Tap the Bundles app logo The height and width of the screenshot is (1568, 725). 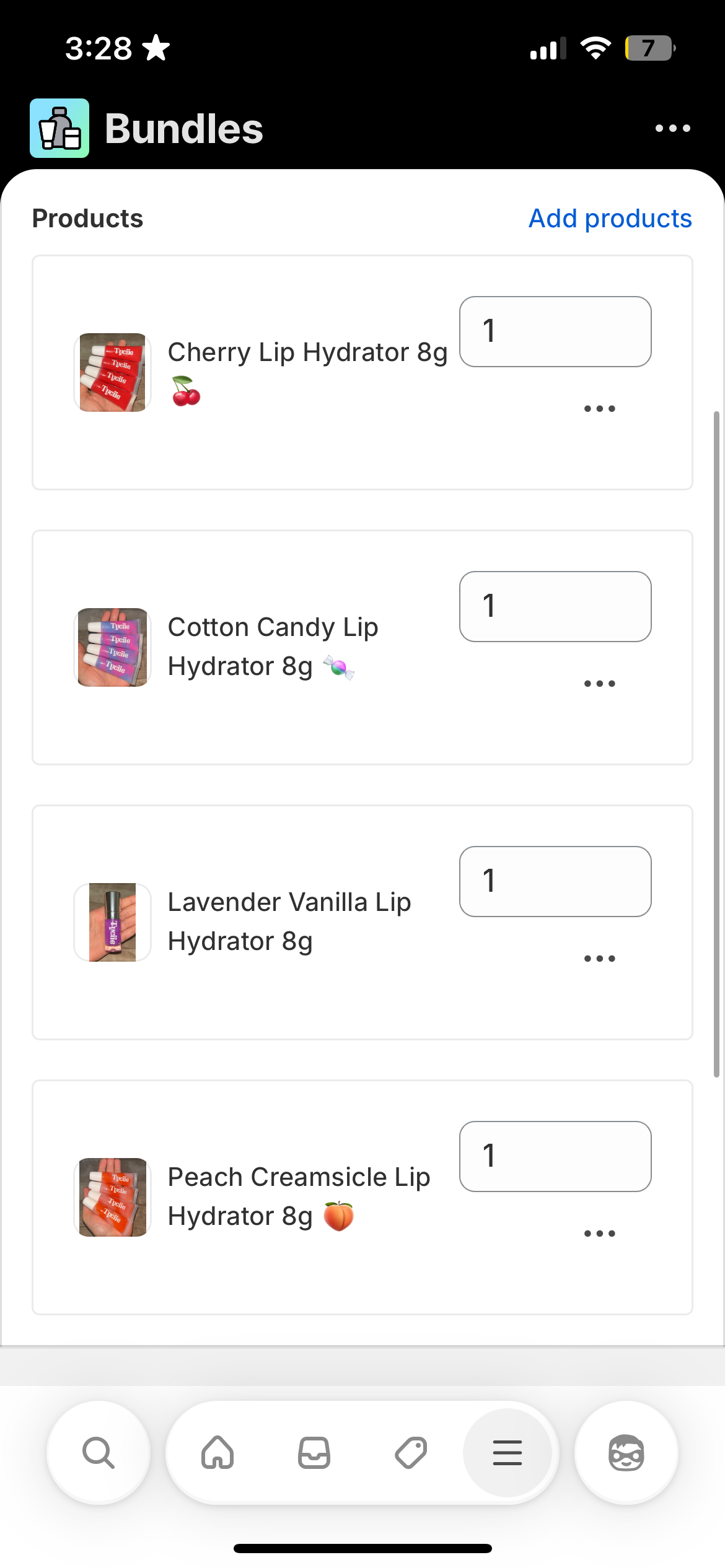tap(59, 127)
